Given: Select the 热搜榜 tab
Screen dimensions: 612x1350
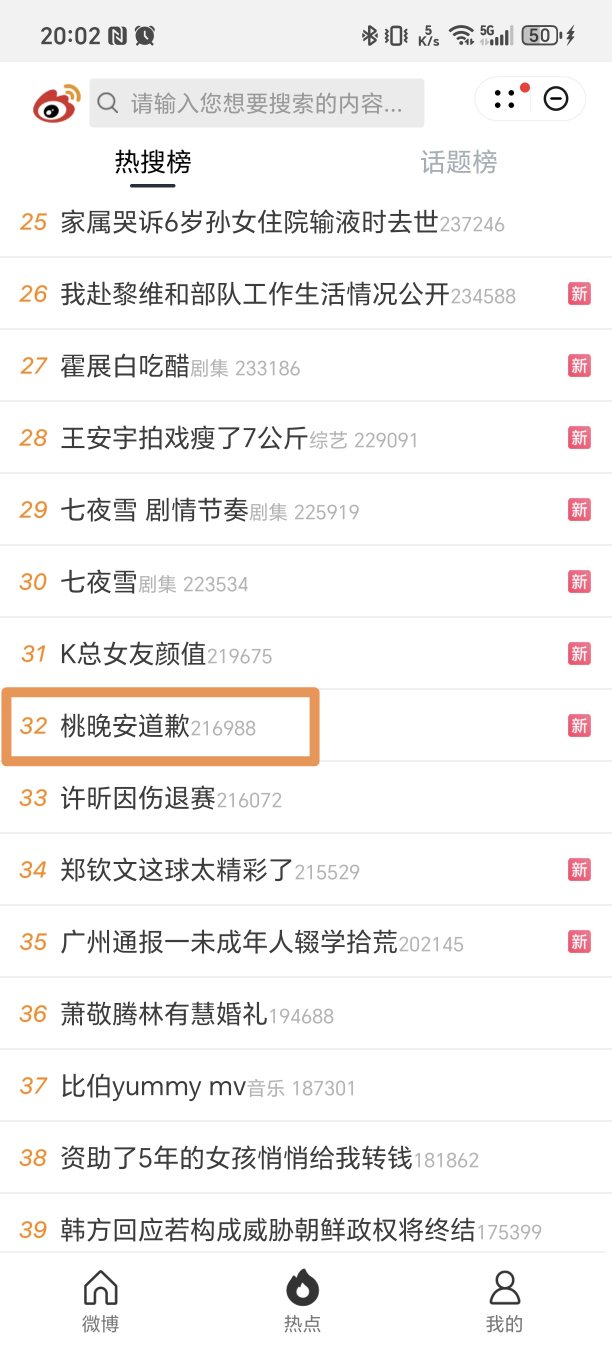Looking at the screenshot, I should click(152, 162).
